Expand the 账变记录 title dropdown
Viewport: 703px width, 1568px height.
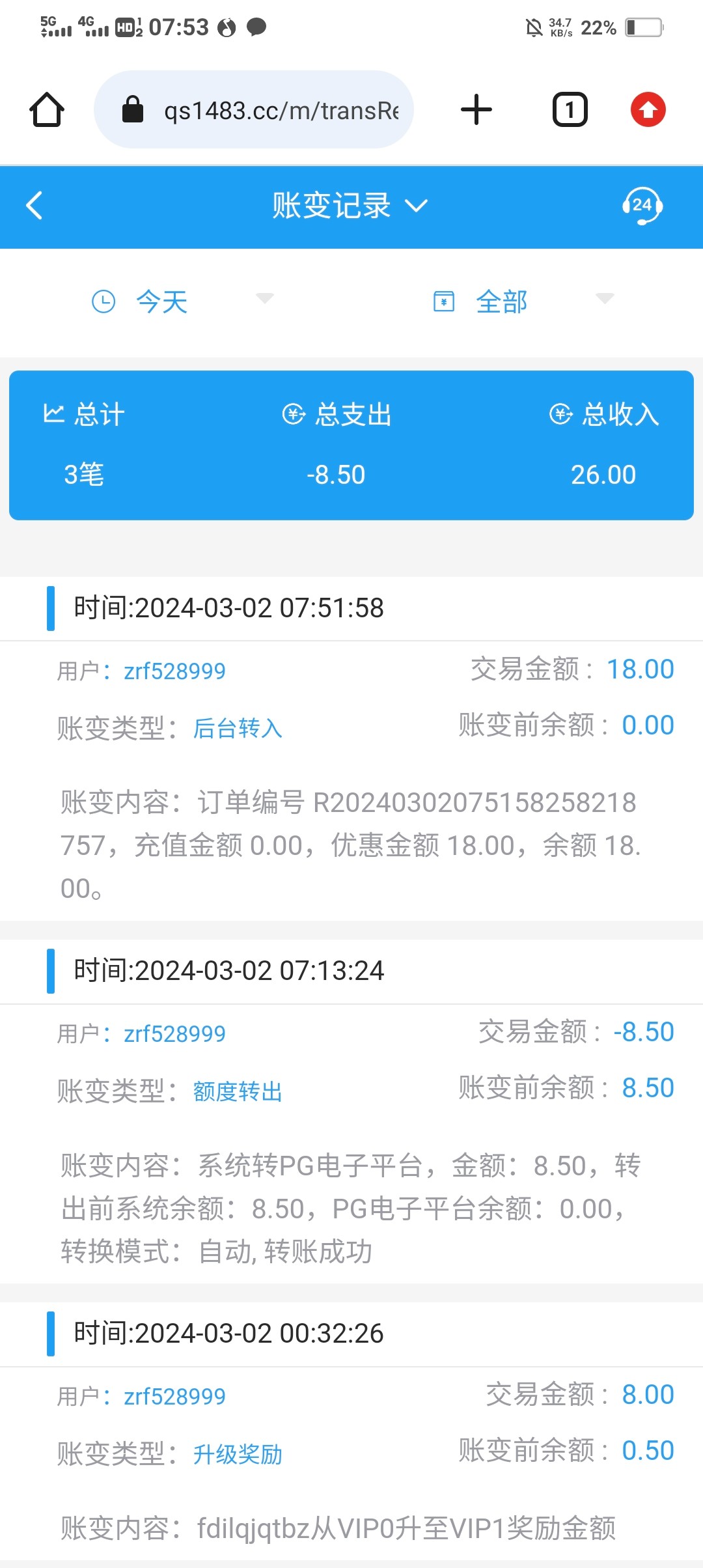350,206
